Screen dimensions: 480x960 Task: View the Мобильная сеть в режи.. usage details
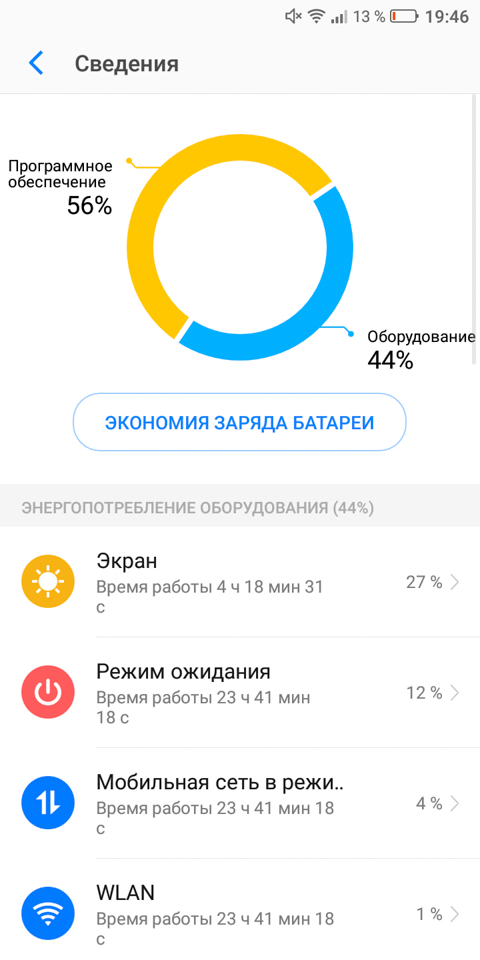[240, 803]
